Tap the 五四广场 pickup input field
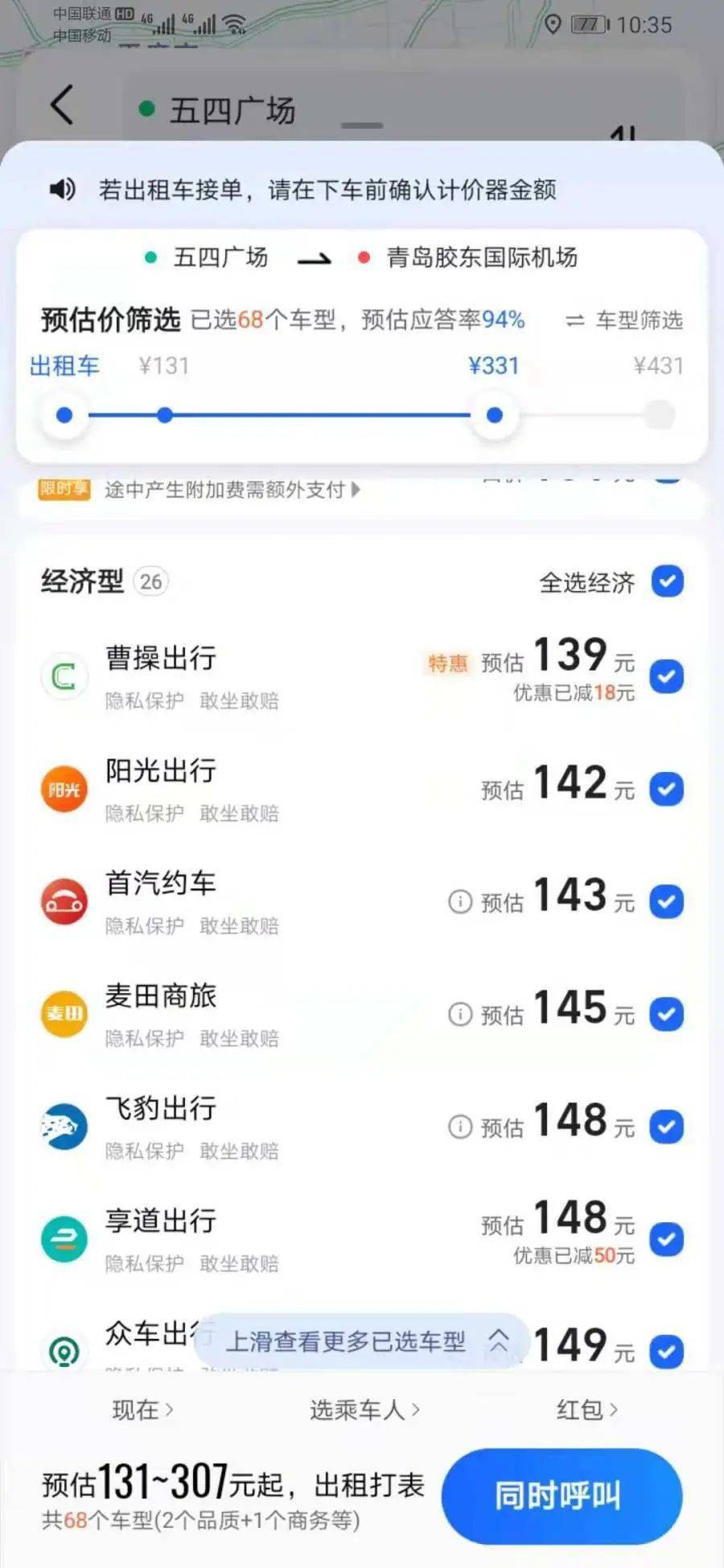This screenshot has height=1568, width=724. [233, 107]
